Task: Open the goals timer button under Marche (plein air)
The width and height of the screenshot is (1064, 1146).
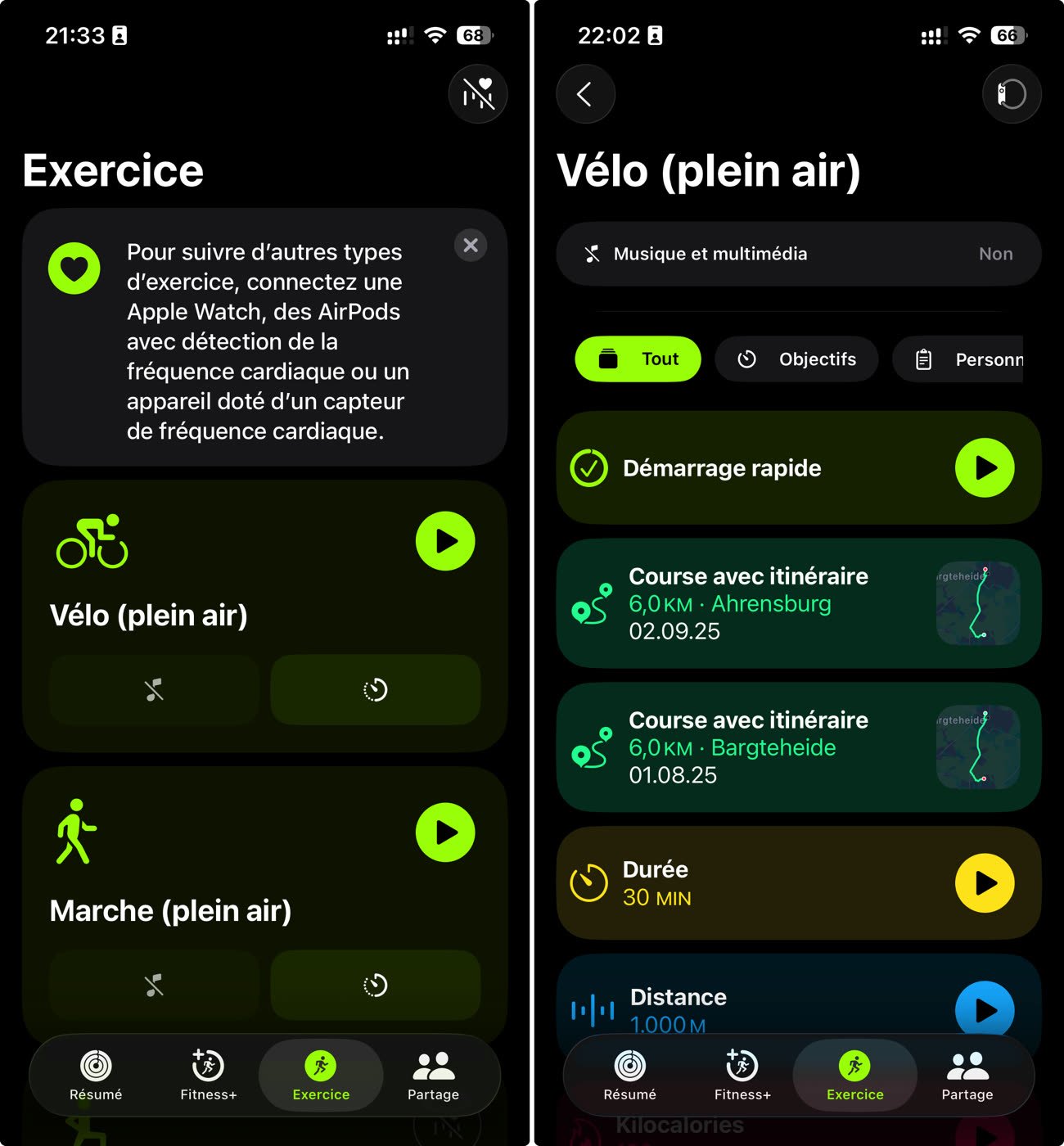Action: 375,985
